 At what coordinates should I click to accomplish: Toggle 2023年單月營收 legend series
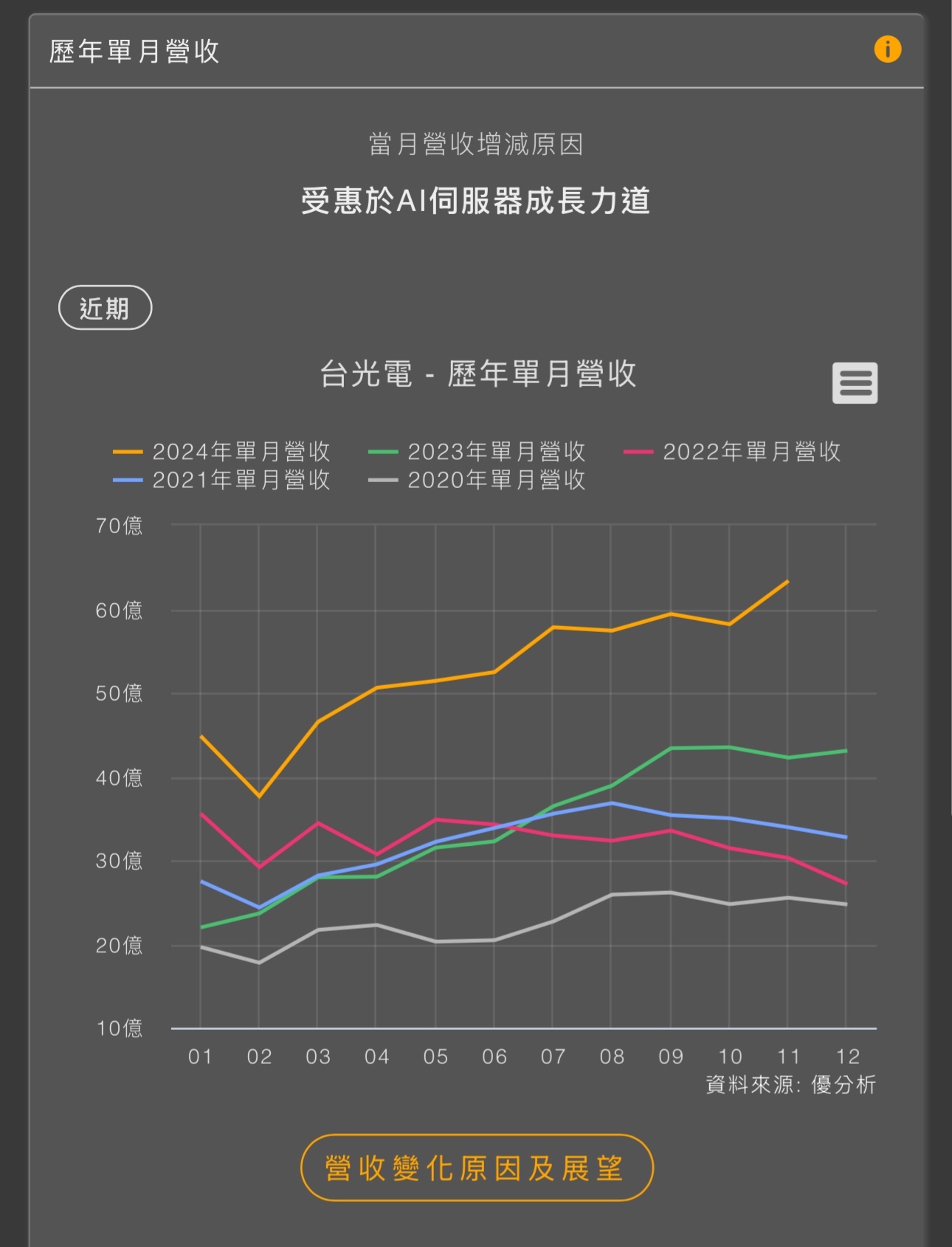(477, 451)
